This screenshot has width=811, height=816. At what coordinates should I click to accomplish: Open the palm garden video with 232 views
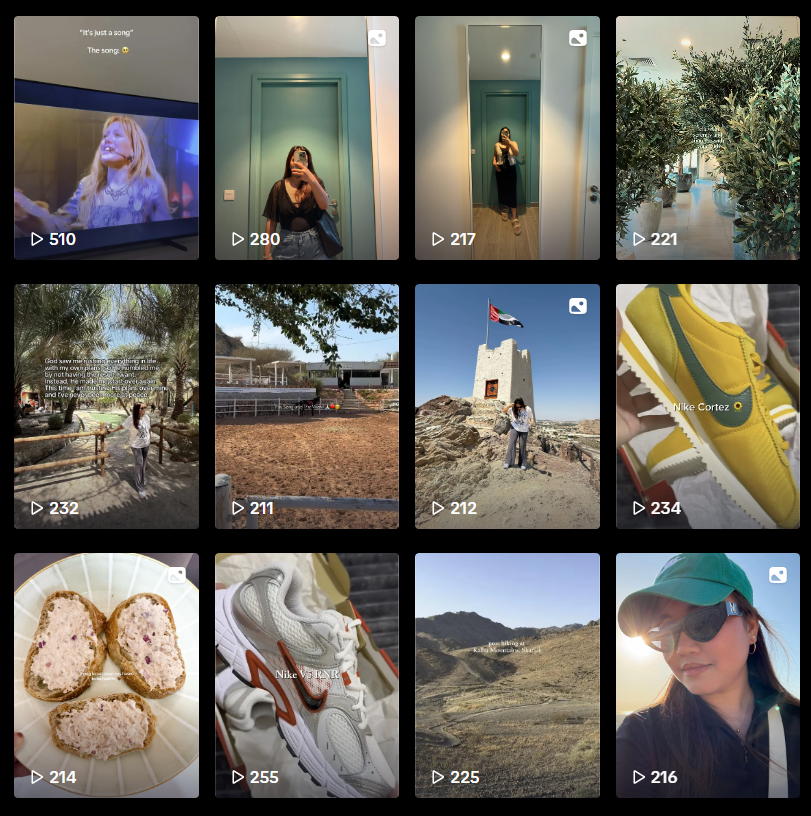106,406
